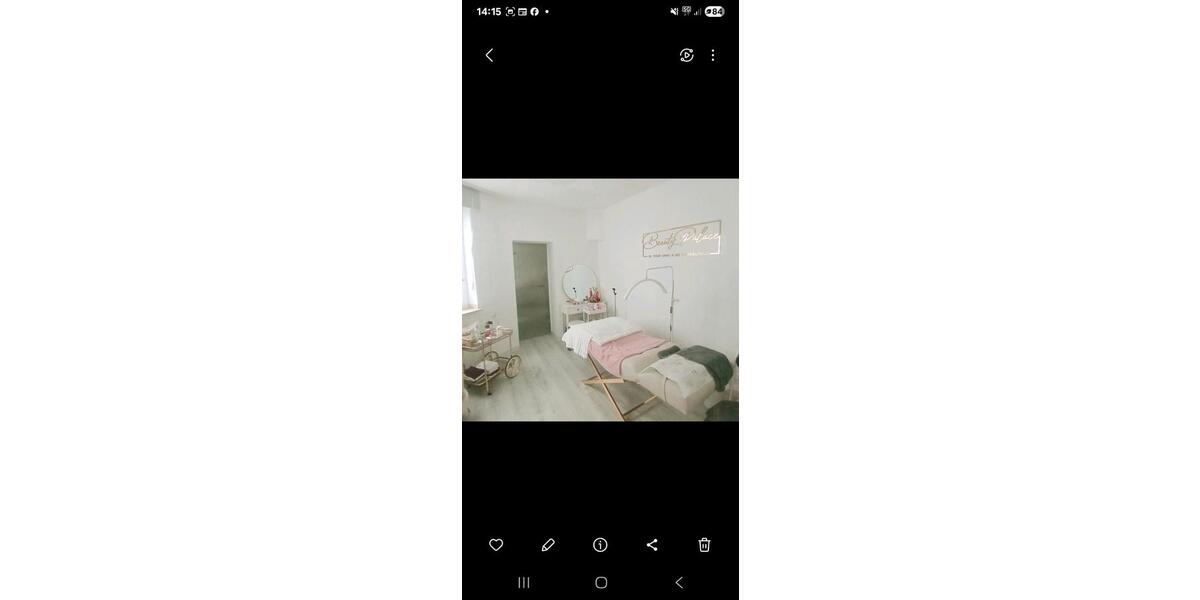Delete this photo with trash icon
The image size is (1200, 600).
coord(704,545)
